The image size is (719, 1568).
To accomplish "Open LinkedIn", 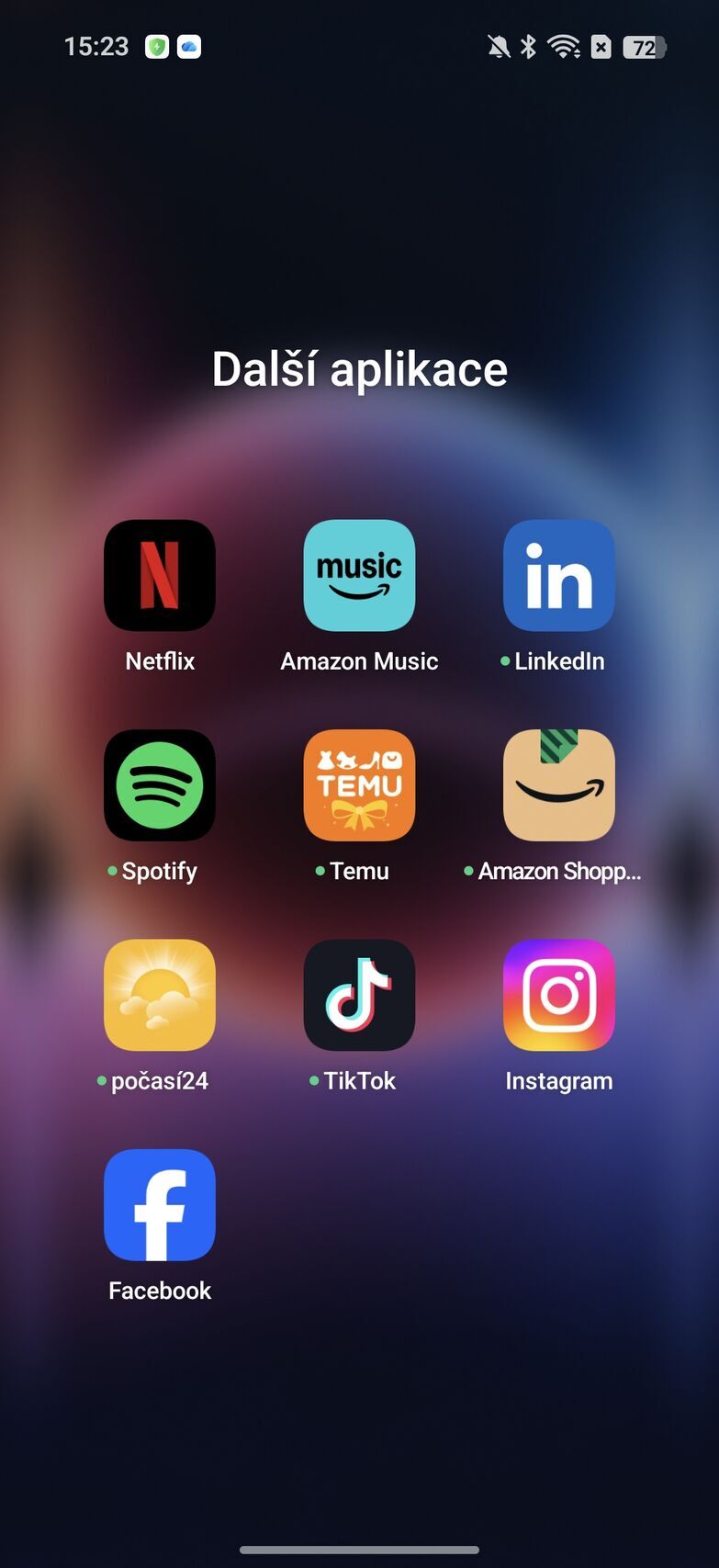I will [x=558, y=576].
